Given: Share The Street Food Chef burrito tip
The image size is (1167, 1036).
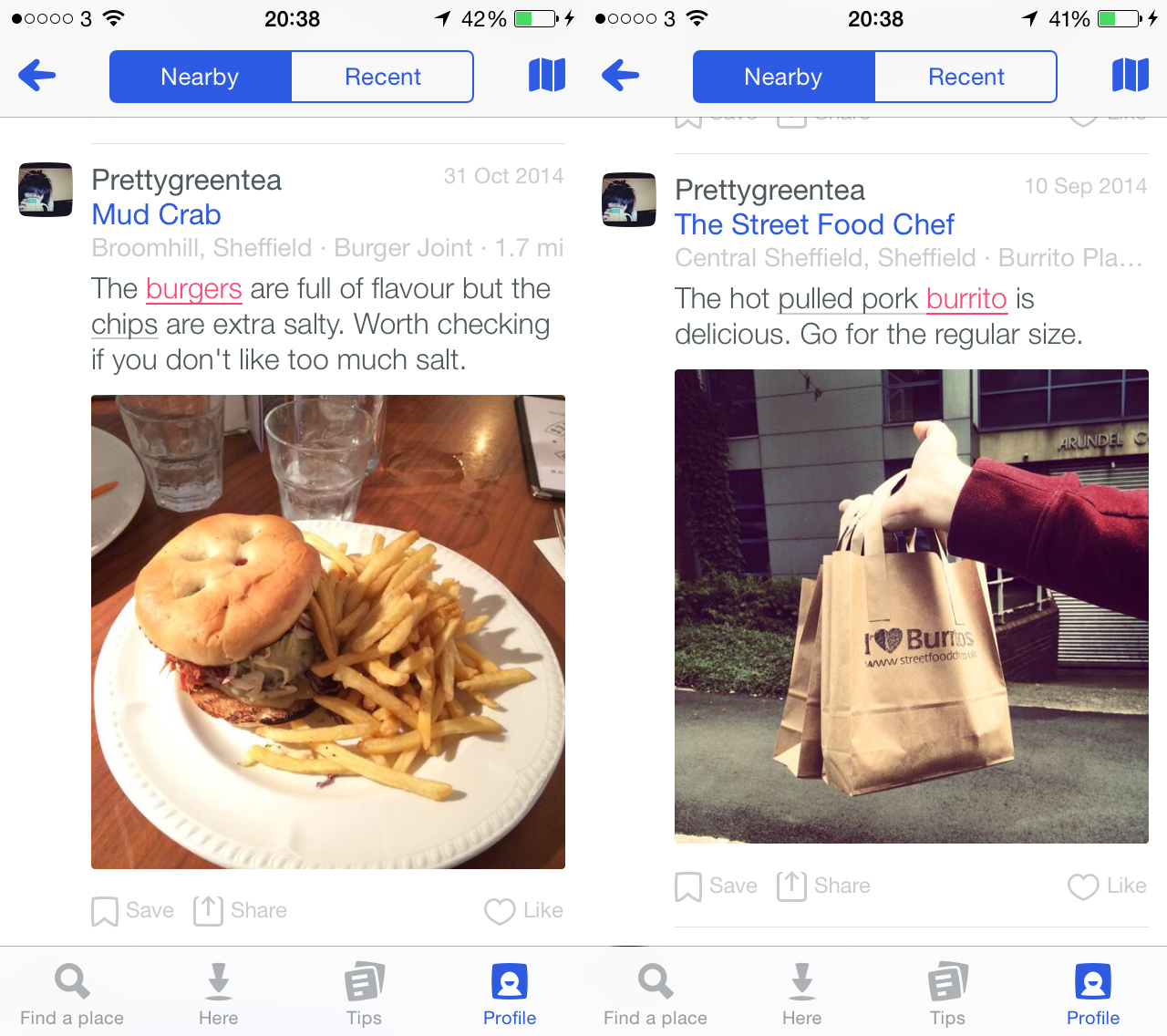Looking at the screenshot, I should click(x=824, y=886).
